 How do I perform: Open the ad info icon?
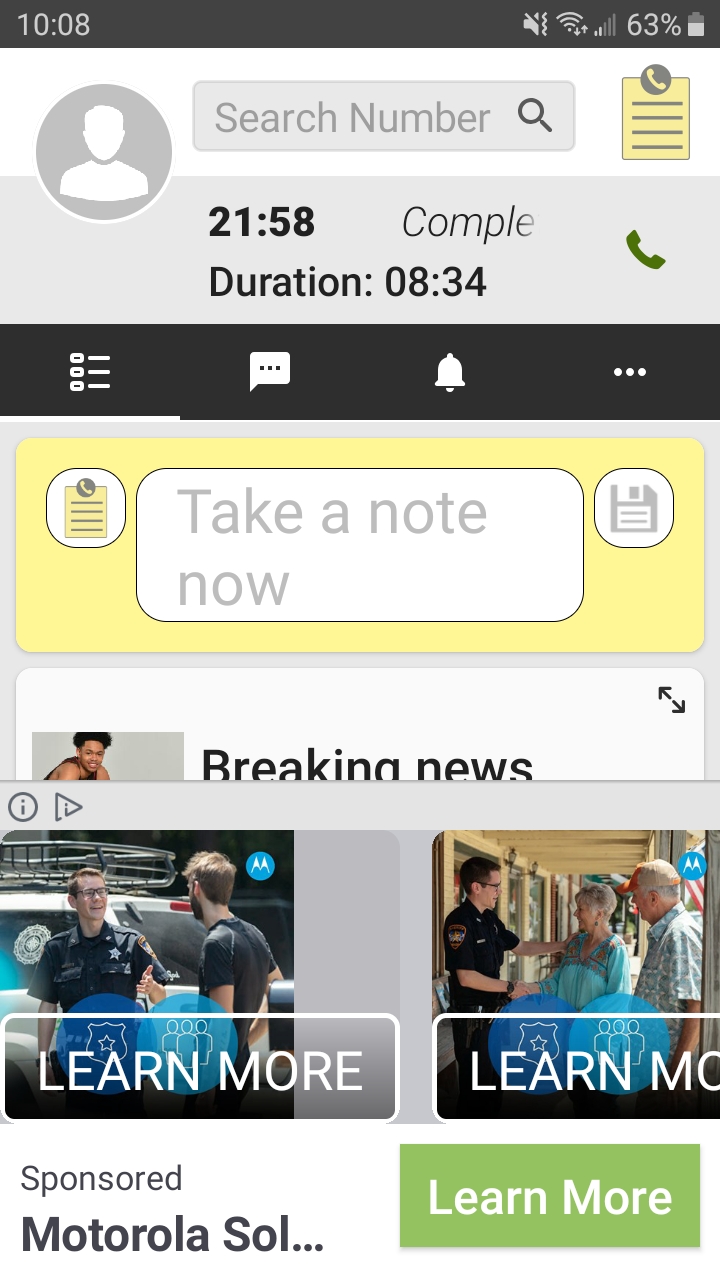tap(22, 806)
